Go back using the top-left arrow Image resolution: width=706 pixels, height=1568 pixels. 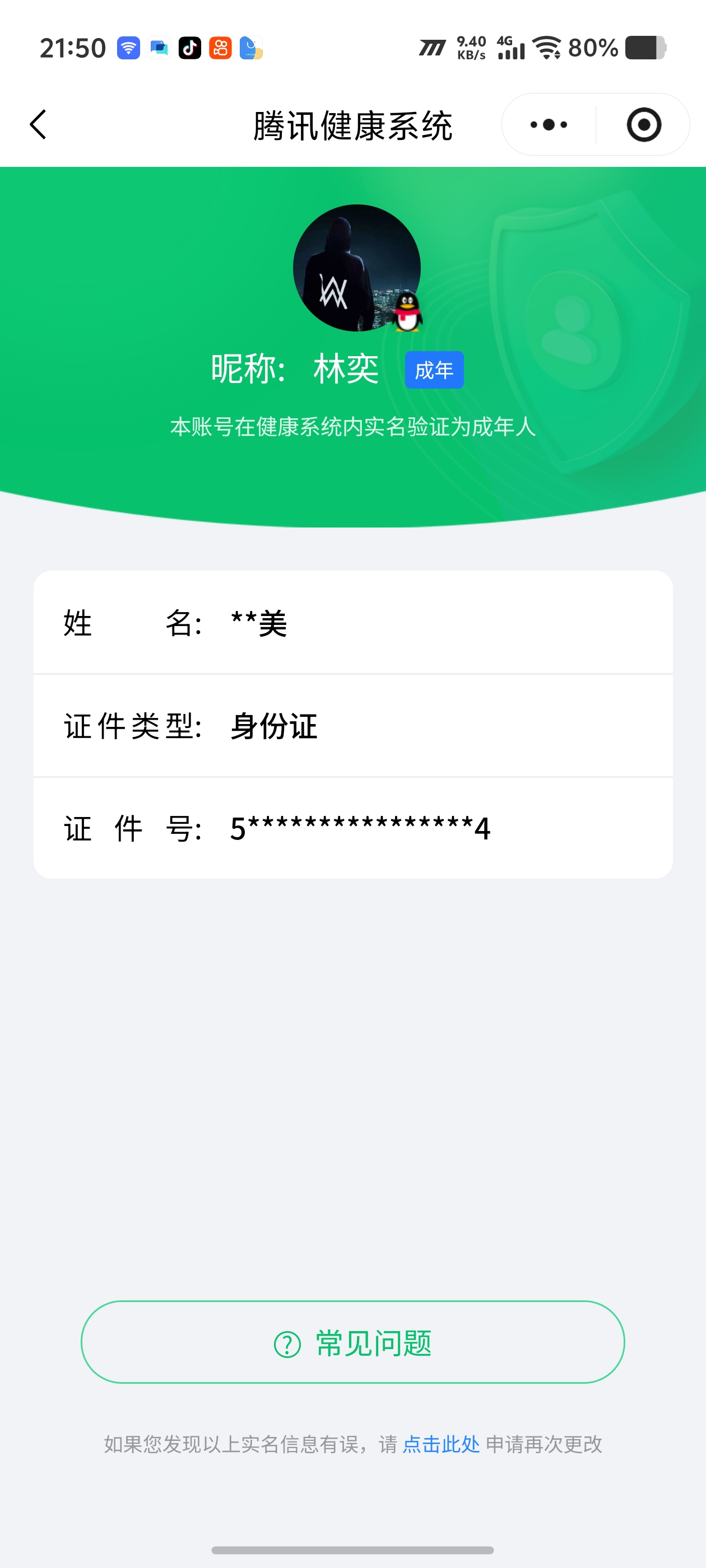[x=38, y=125]
